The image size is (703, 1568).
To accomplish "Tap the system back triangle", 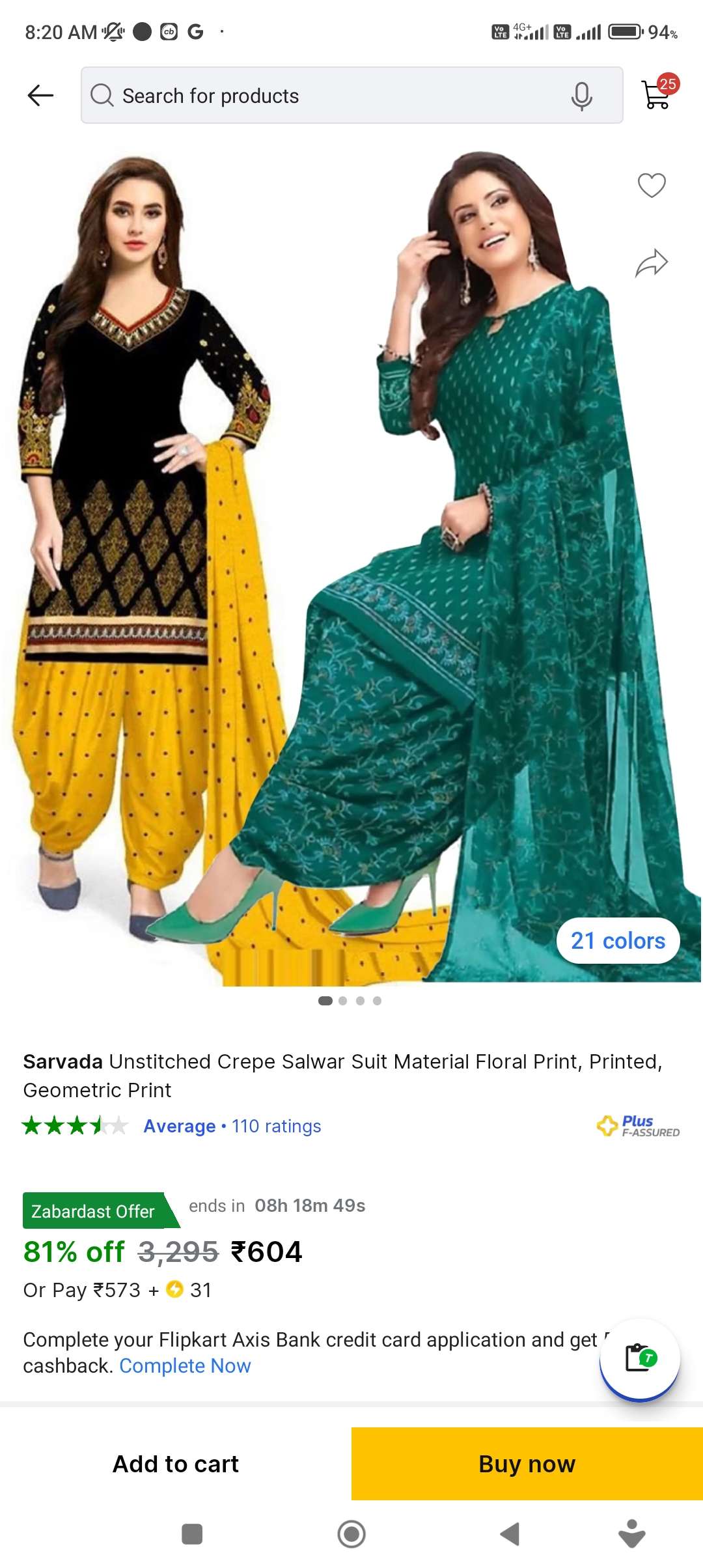I will coord(510,1534).
